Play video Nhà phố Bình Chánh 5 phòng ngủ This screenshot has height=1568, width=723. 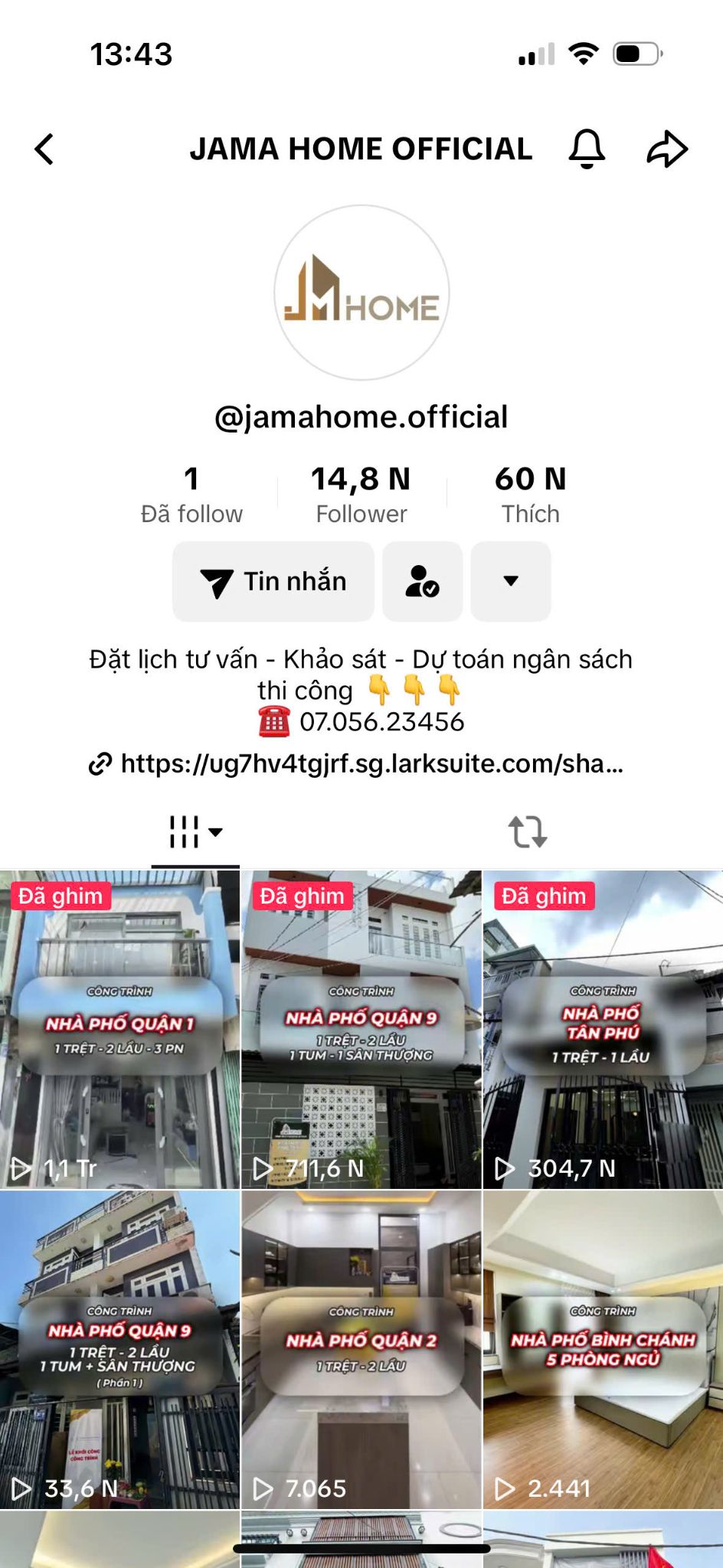click(603, 1350)
